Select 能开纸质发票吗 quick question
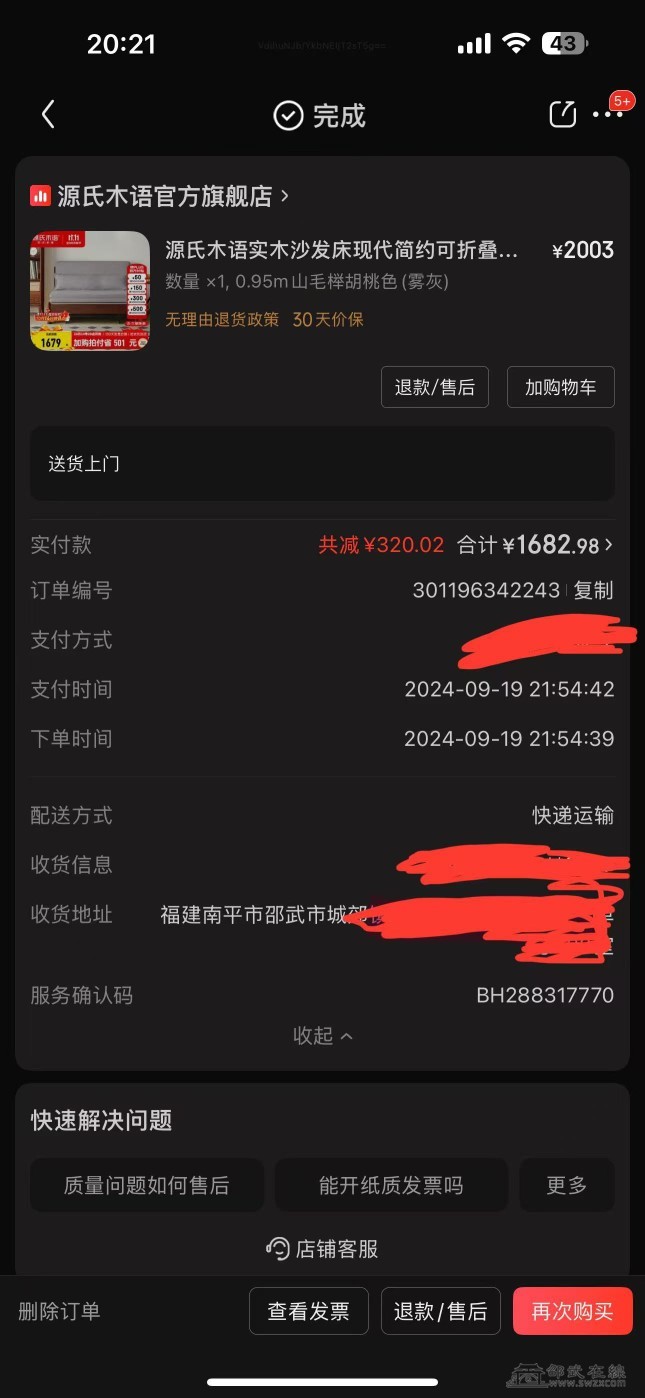645x1398 pixels. [391, 1185]
